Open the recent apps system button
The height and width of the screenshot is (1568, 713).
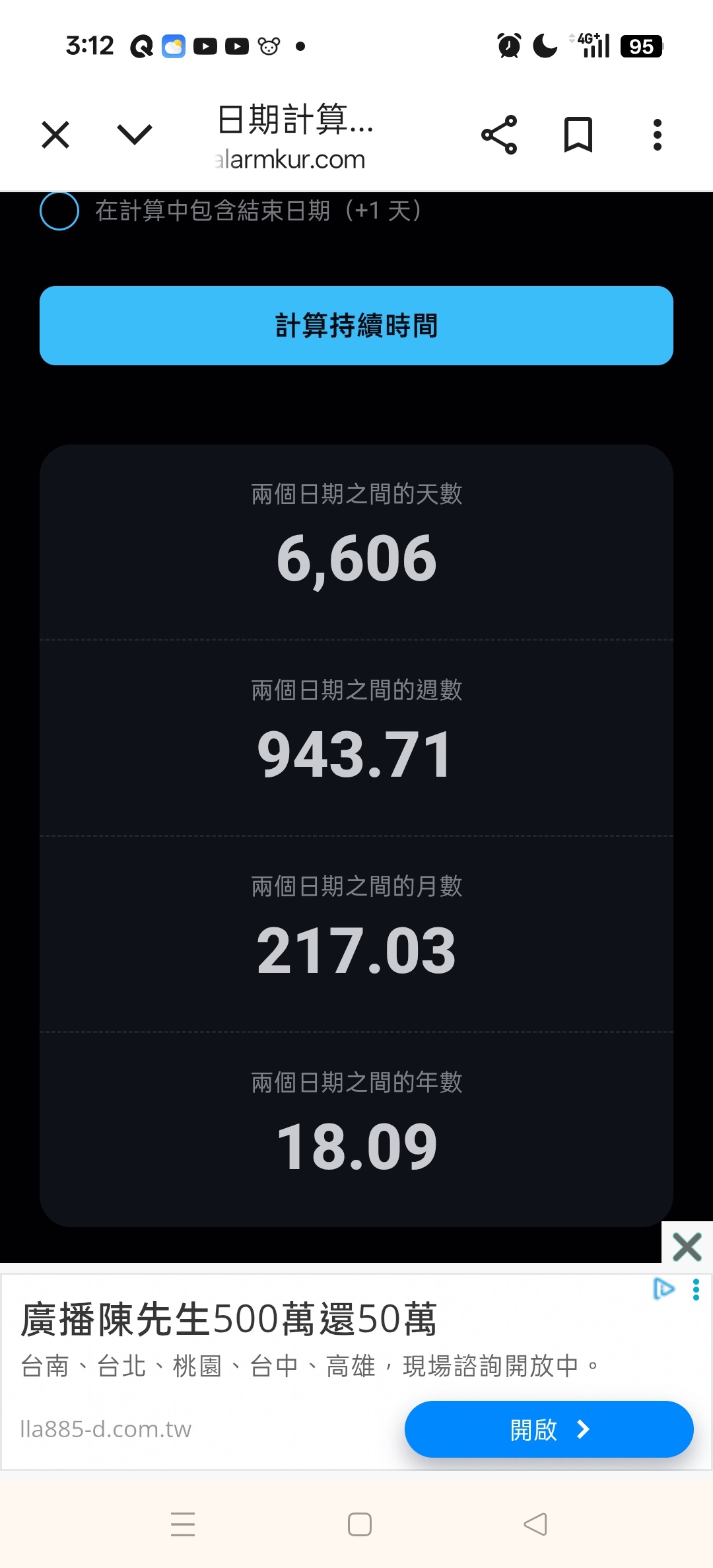pyautogui.click(x=183, y=1524)
